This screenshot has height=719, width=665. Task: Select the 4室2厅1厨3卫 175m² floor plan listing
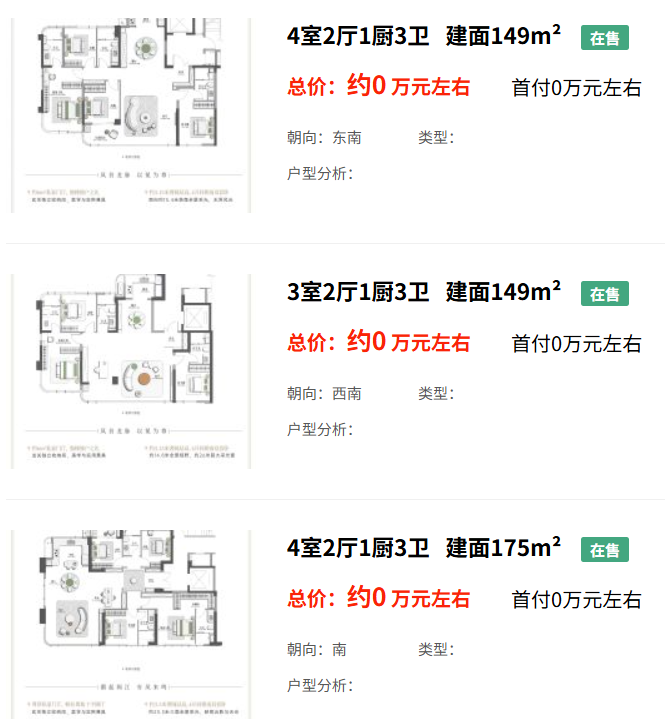pyautogui.click(x=423, y=549)
